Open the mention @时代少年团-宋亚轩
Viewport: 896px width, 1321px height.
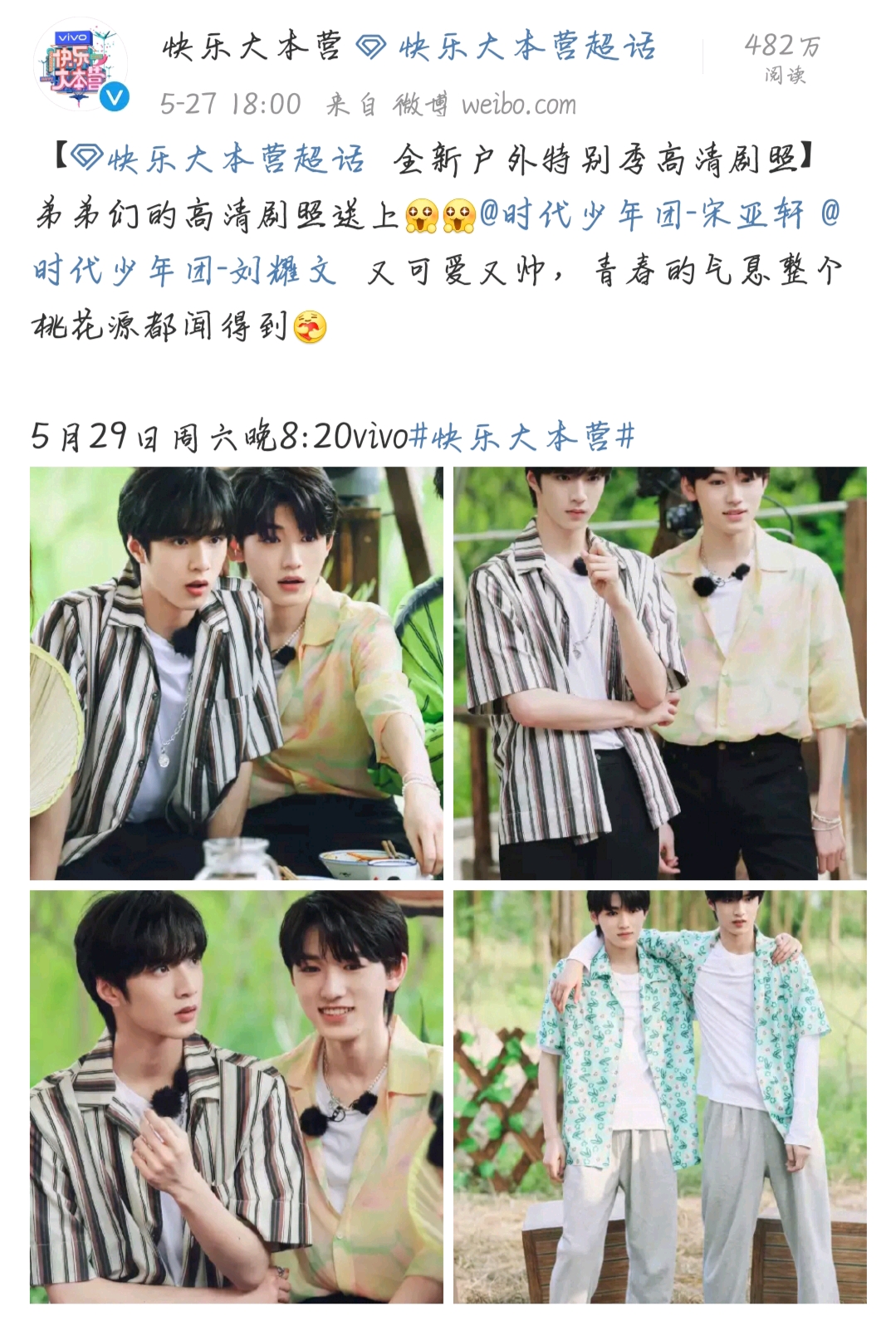click(644, 214)
